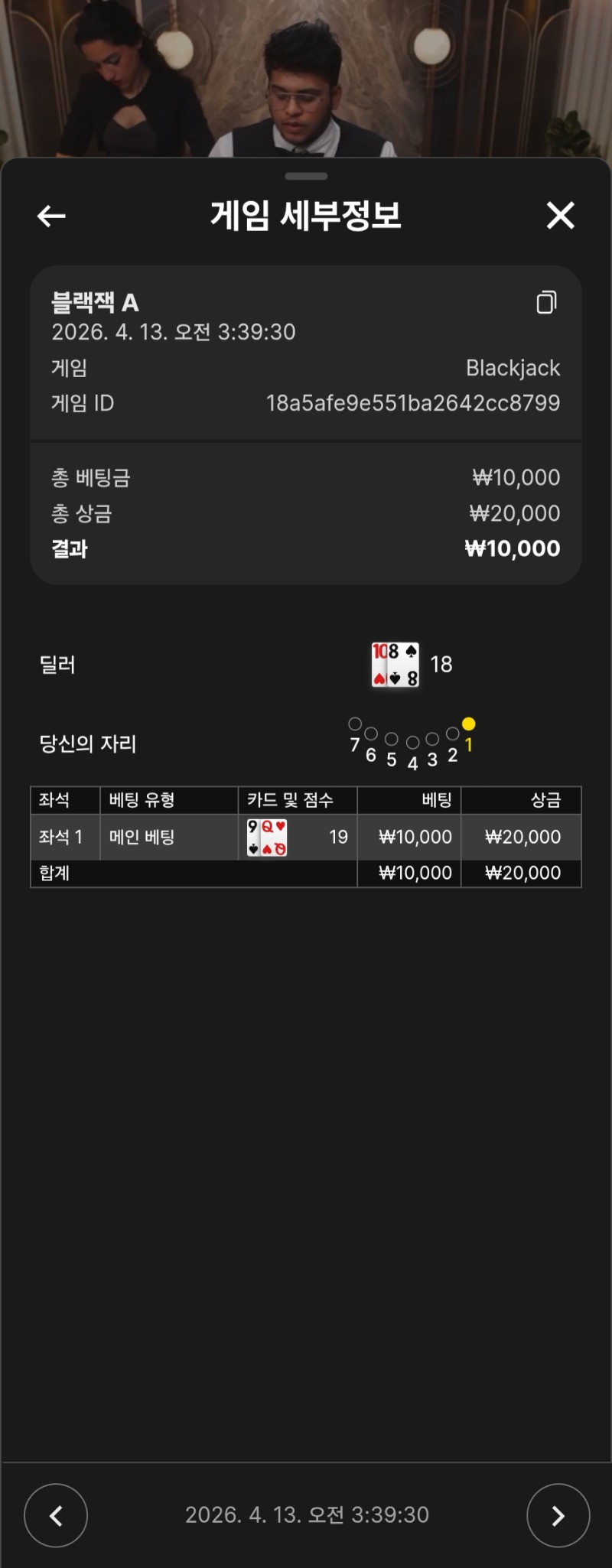The height and width of the screenshot is (1568, 612).
Task: Close the game details panel
Action: (560, 216)
